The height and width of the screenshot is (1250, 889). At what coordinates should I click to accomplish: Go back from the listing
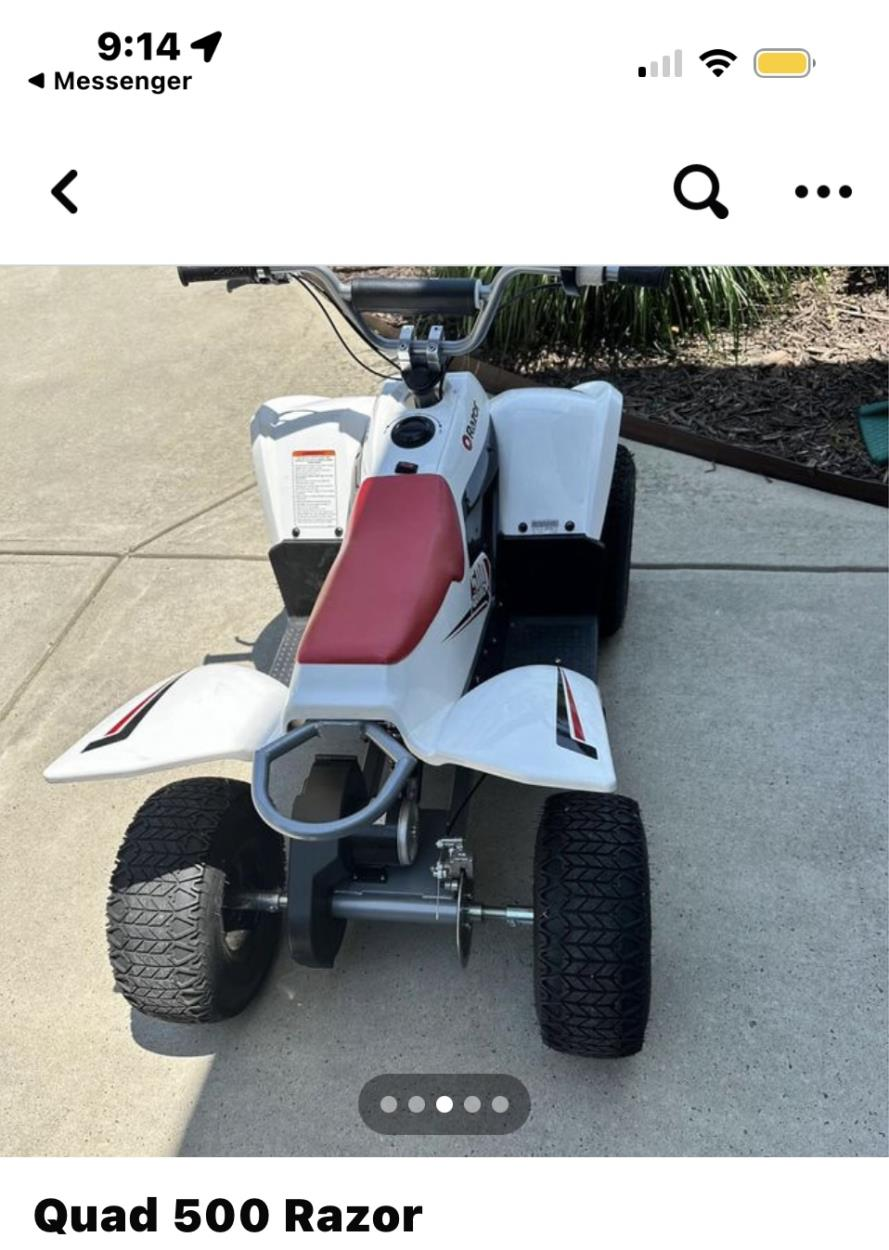[65, 191]
